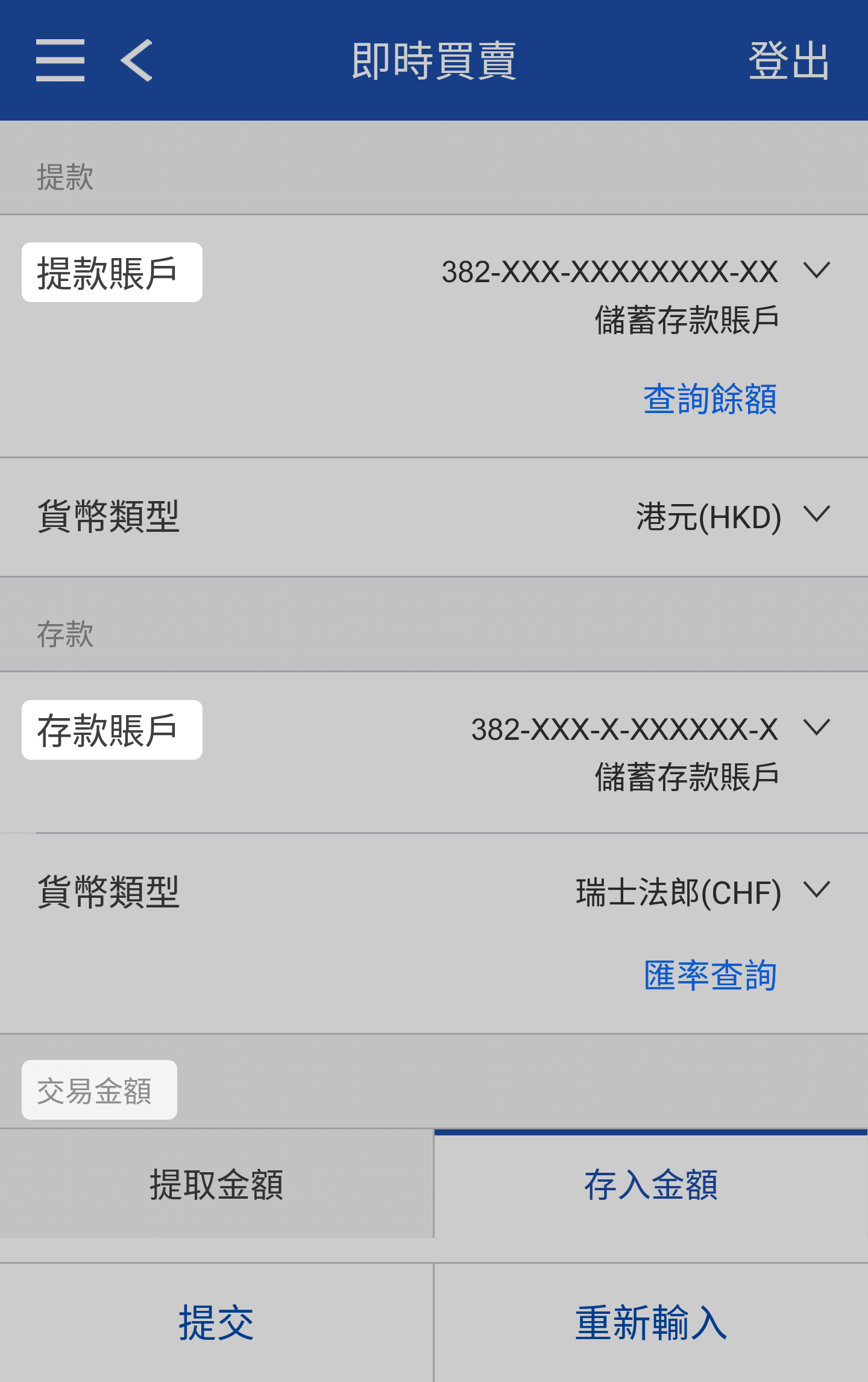Open the hamburger menu
This screenshot has width=868, height=1382.
click(x=60, y=60)
